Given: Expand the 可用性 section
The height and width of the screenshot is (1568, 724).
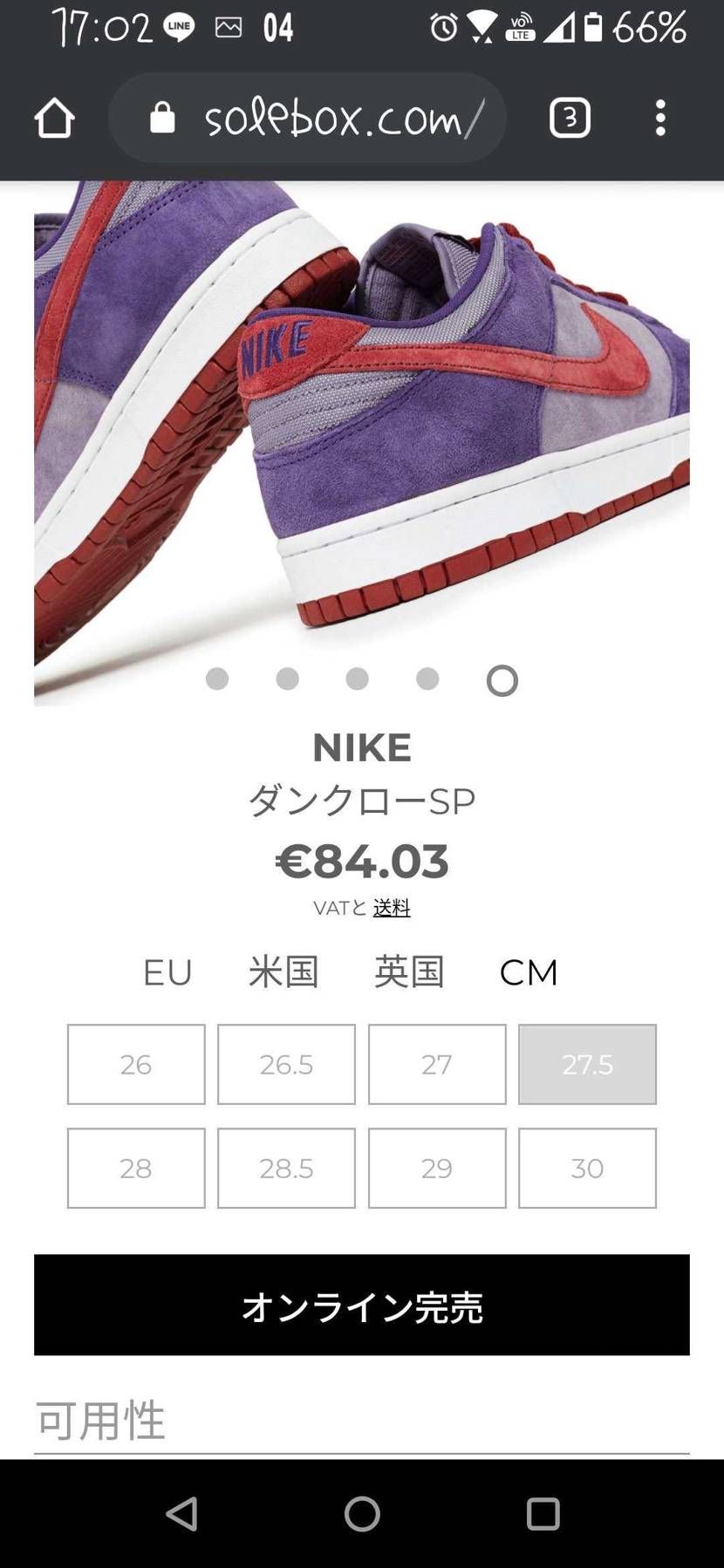Looking at the screenshot, I should click(362, 1421).
